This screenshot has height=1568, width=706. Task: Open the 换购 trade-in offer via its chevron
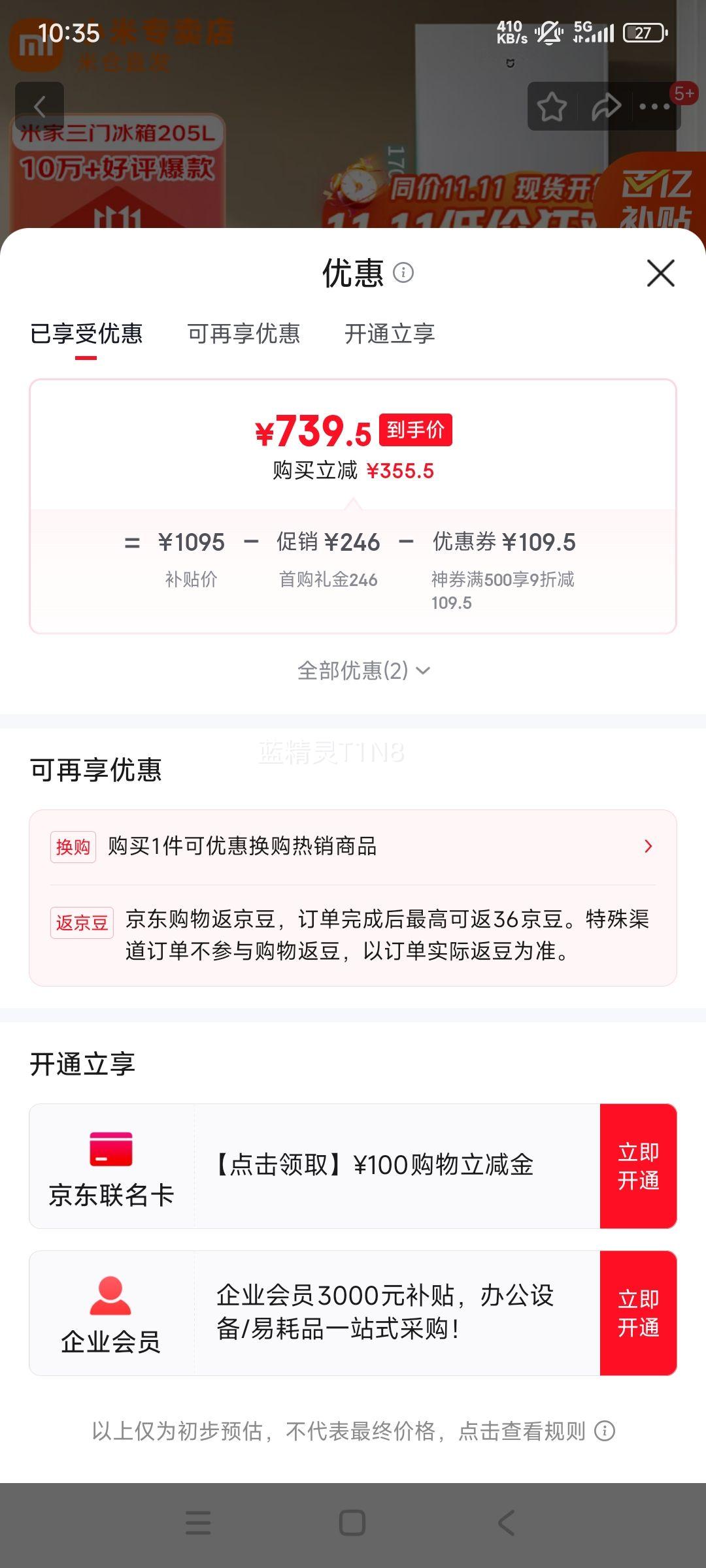point(648,845)
